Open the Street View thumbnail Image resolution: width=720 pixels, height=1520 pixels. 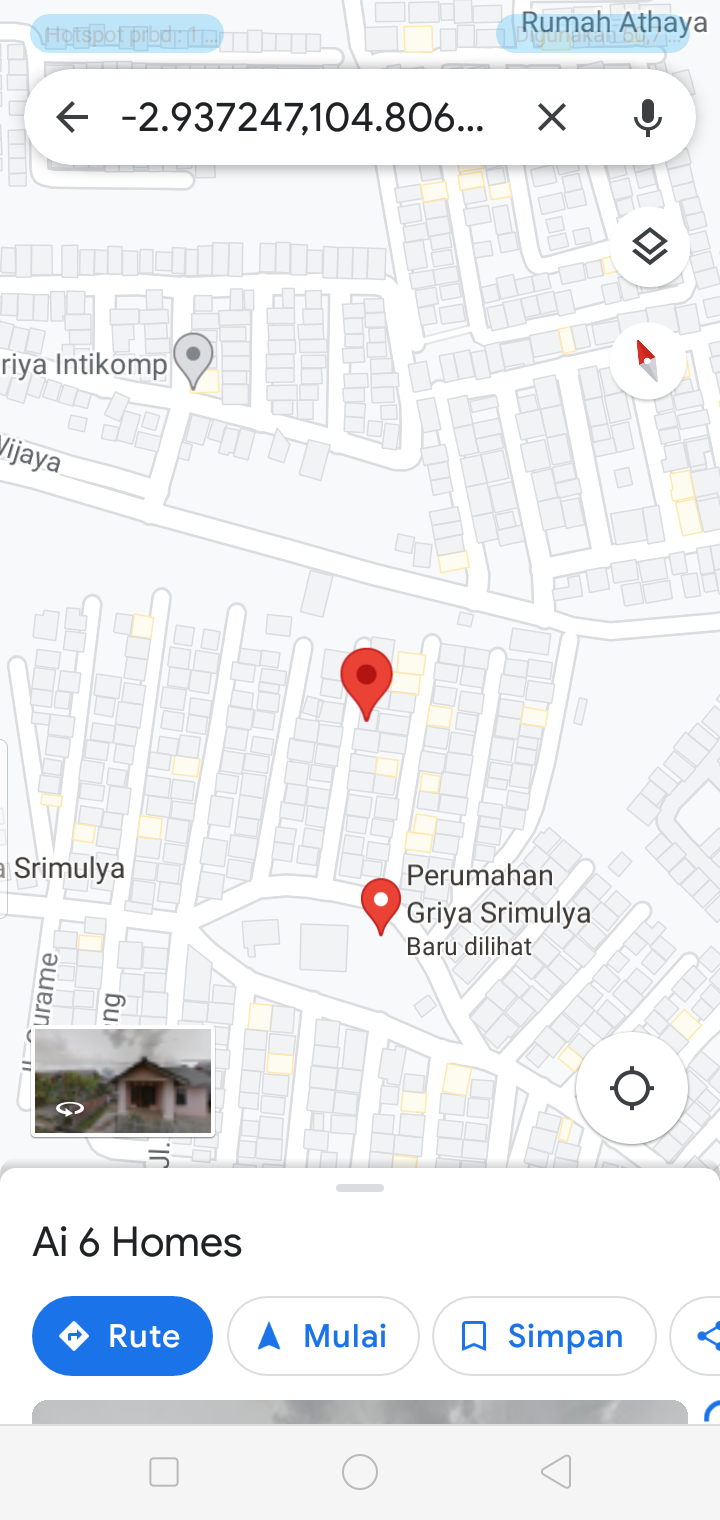click(122, 1081)
